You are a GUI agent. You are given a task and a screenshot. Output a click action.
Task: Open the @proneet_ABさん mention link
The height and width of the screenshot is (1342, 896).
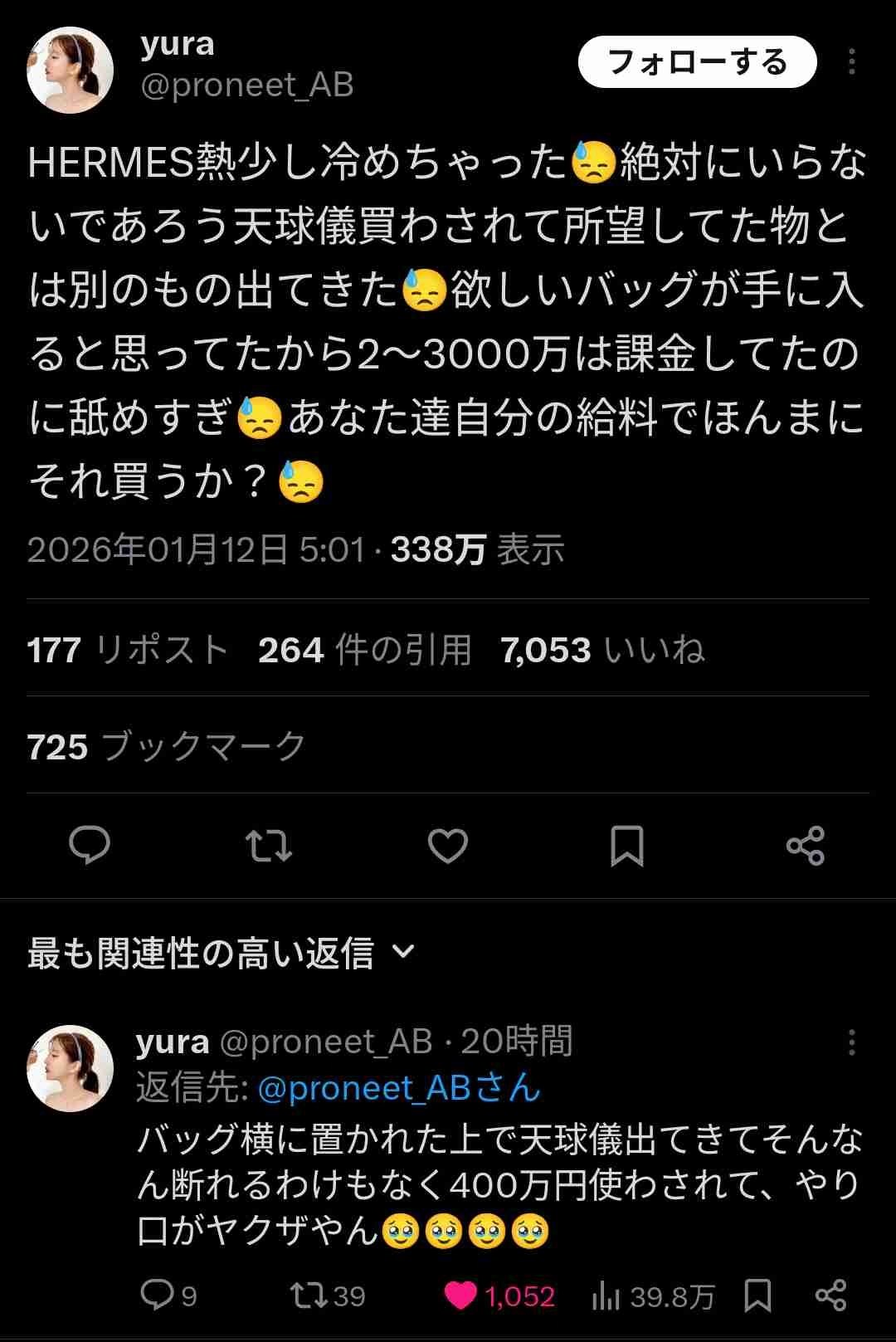point(399,1088)
